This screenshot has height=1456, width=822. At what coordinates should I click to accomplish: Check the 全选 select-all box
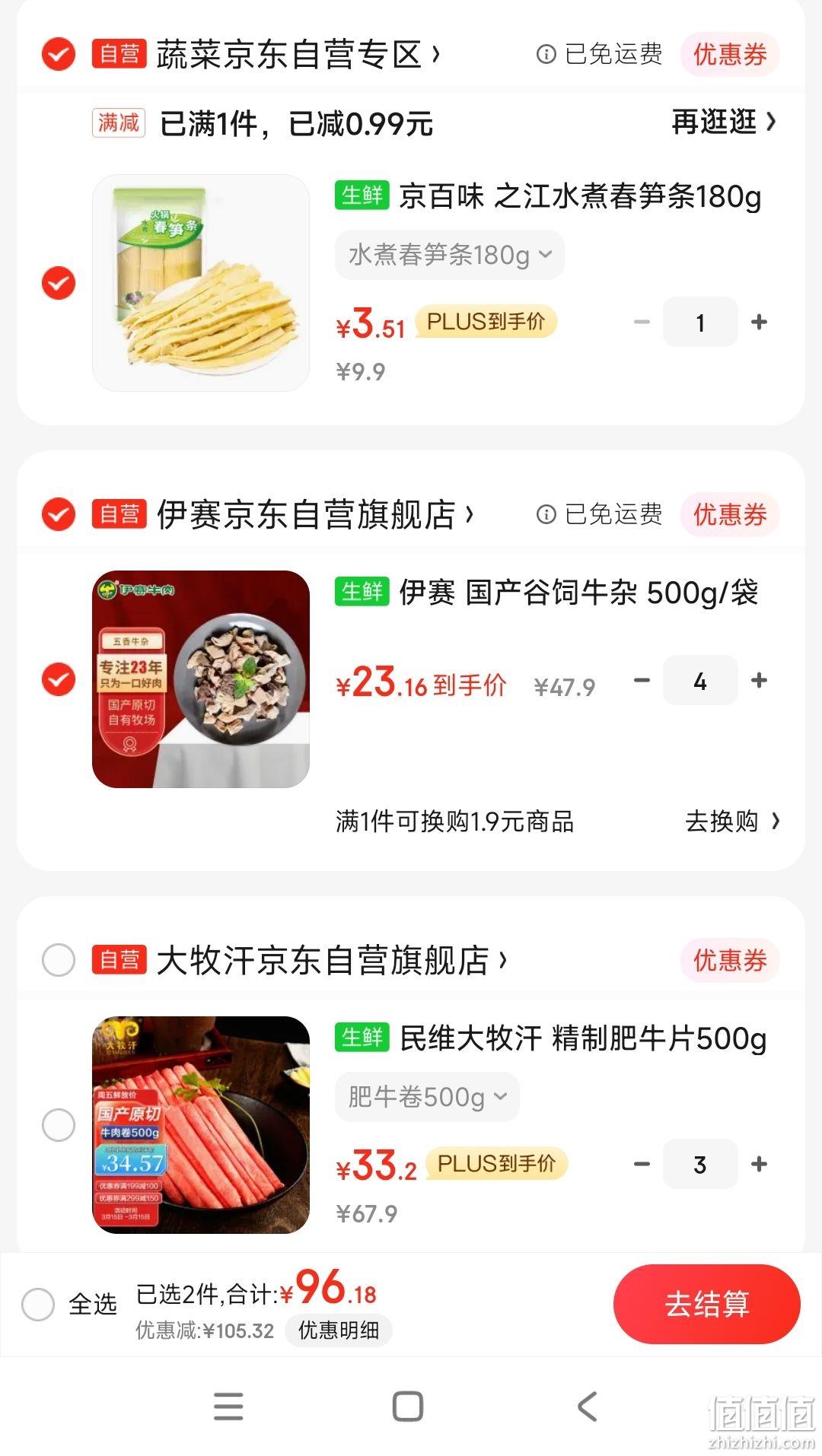(38, 1304)
